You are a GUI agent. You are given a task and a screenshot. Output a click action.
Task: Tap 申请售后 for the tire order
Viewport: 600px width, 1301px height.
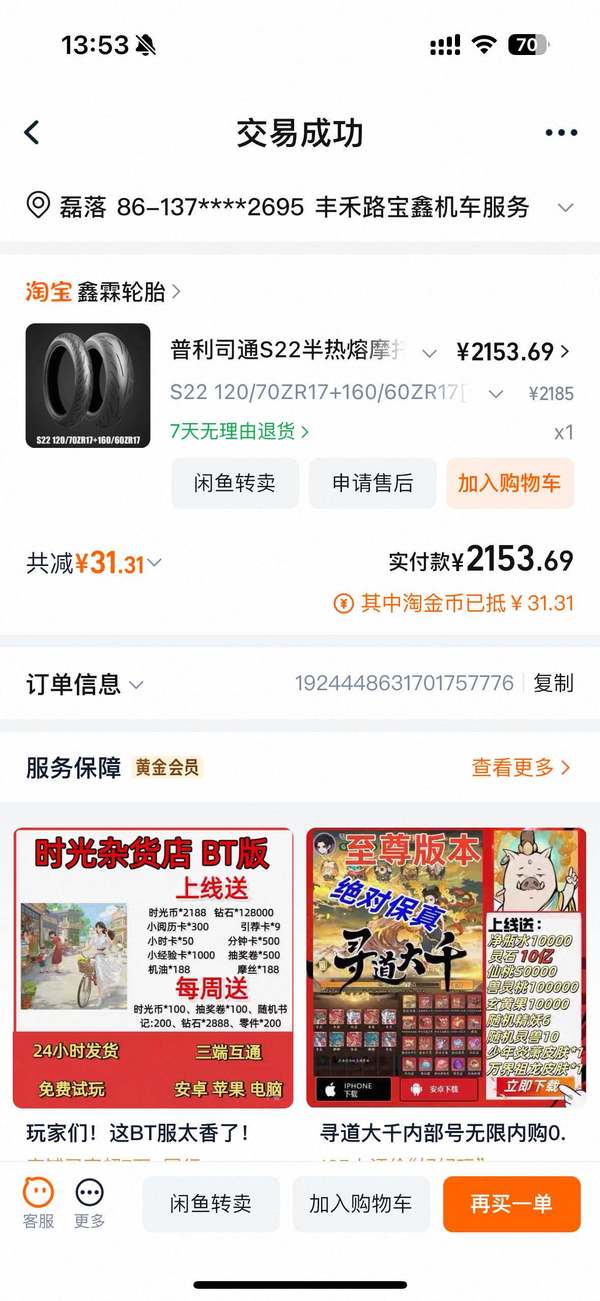point(372,484)
